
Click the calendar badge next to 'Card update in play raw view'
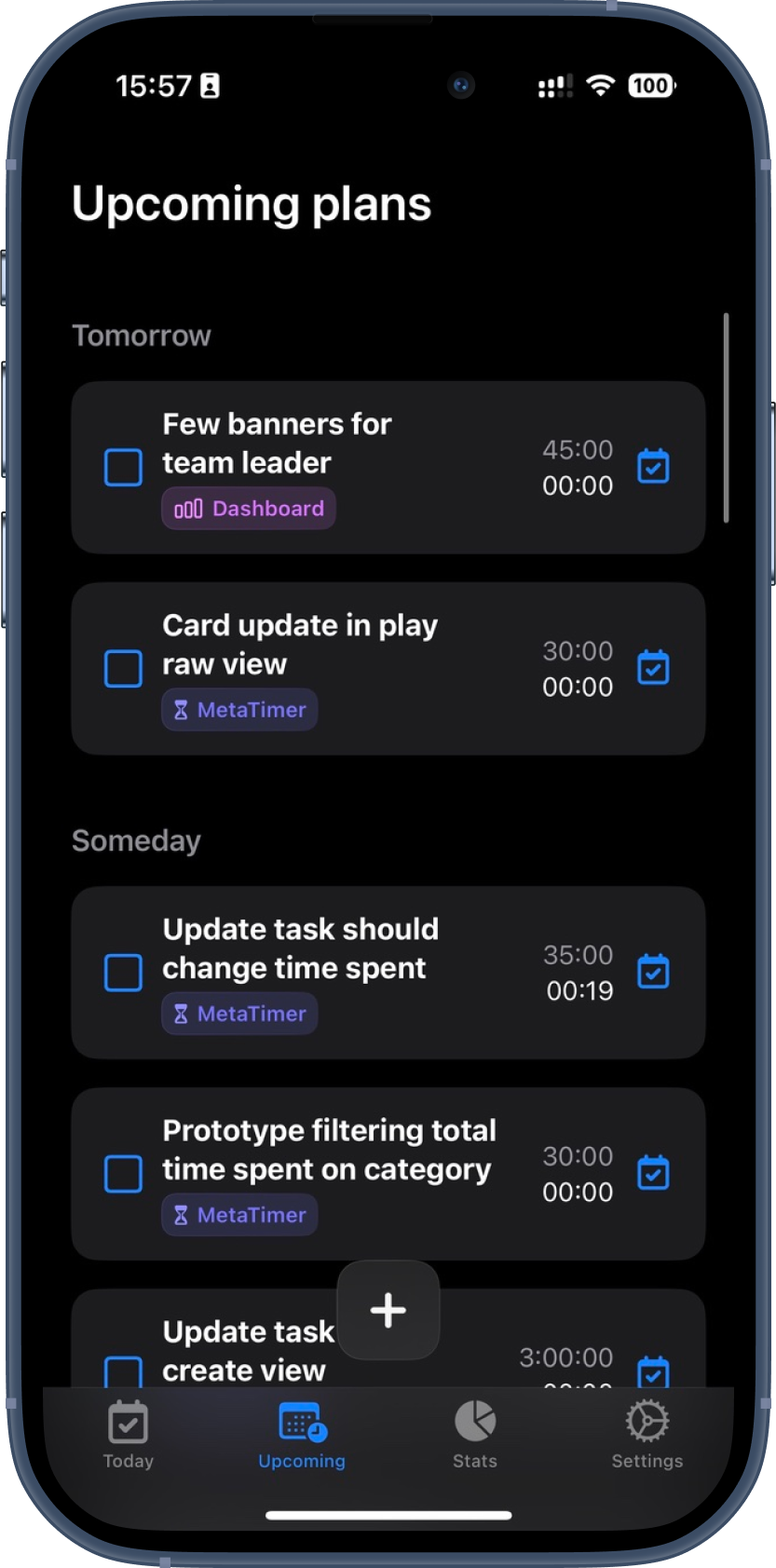pyautogui.click(x=653, y=667)
